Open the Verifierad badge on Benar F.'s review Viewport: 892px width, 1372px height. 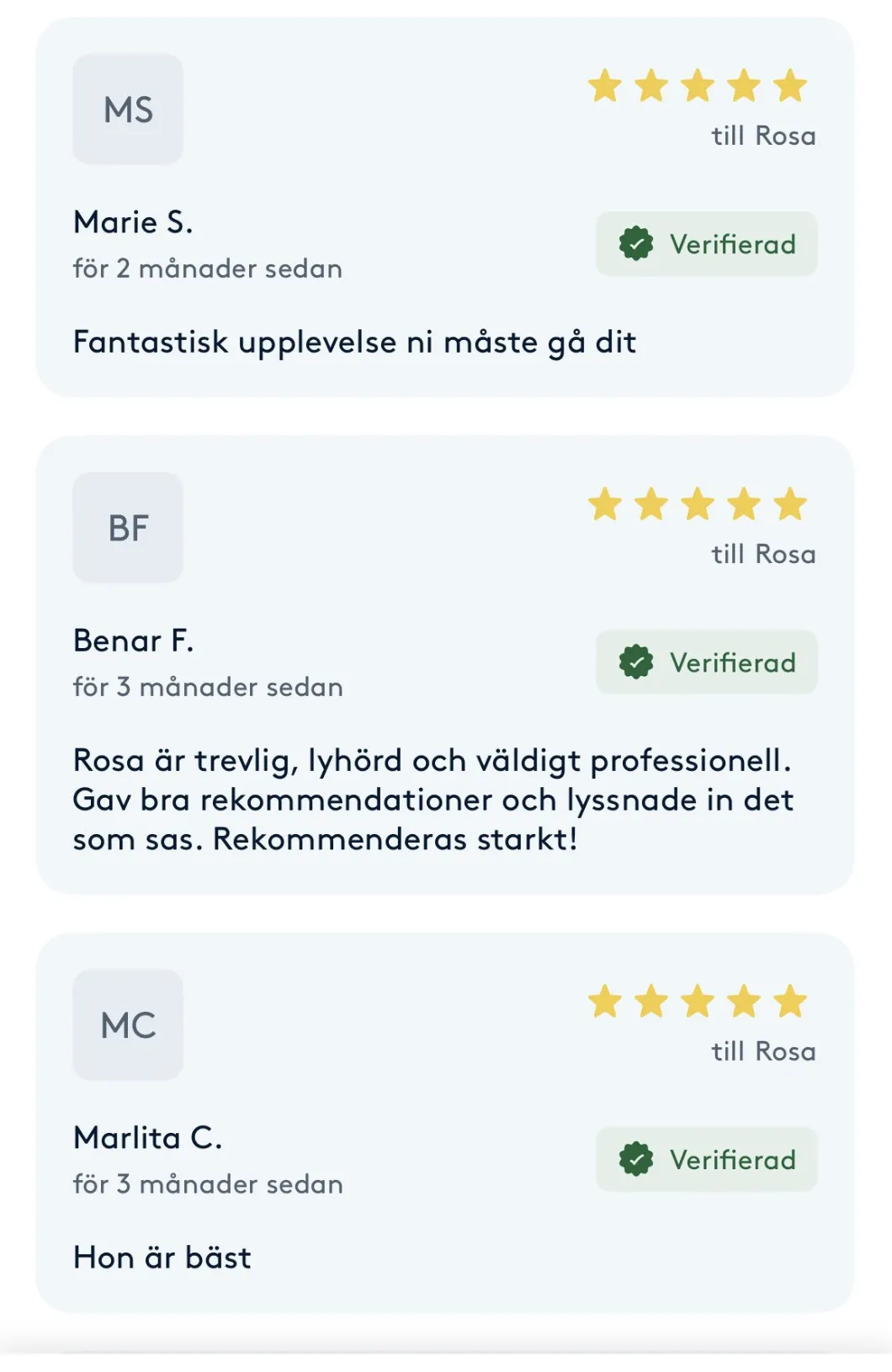click(707, 662)
